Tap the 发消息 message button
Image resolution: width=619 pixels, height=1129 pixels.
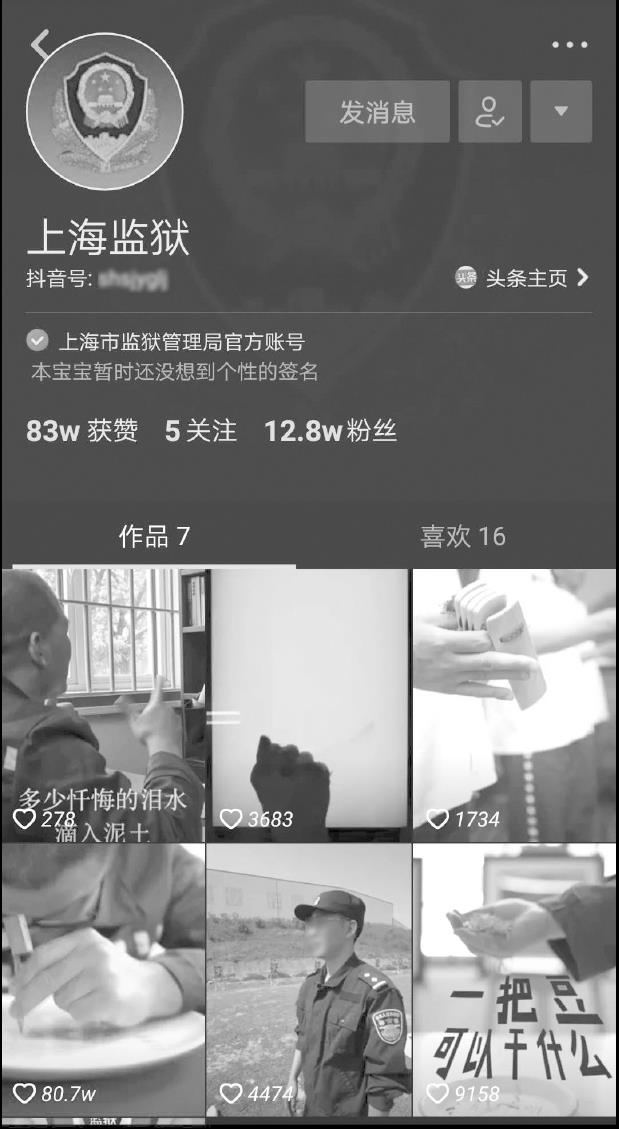(x=377, y=111)
